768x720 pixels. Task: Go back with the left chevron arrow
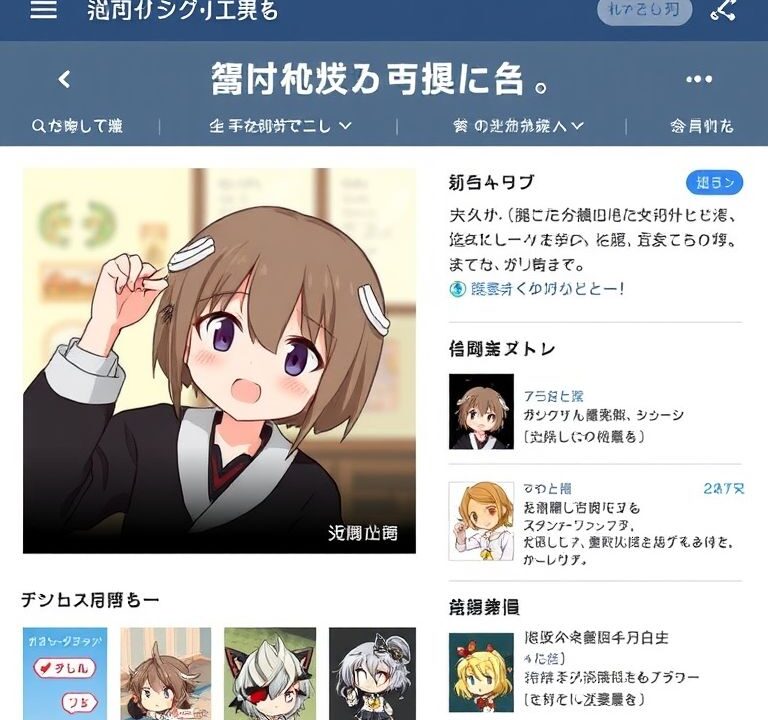(x=65, y=79)
